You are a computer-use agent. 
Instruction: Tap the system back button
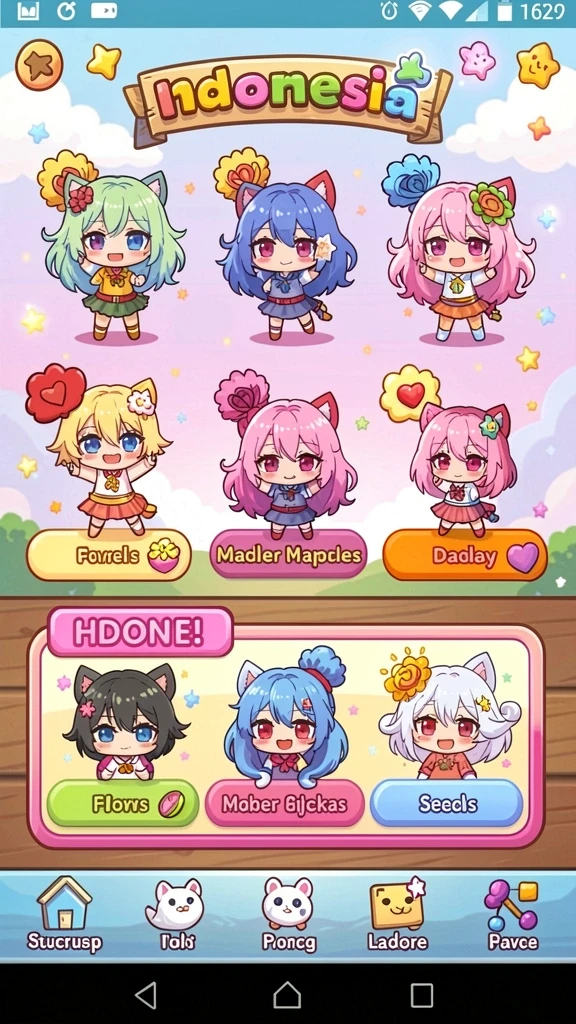[146, 995]
